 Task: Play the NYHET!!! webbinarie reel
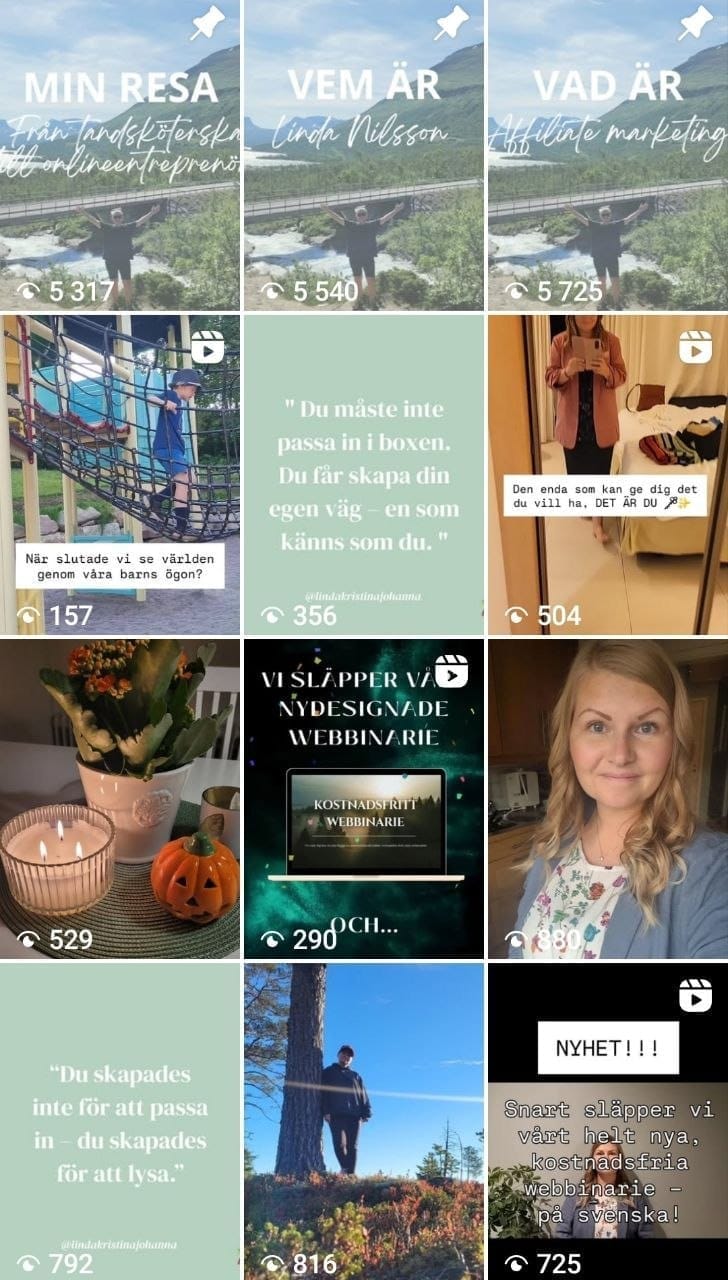[x=608, y=1120]
